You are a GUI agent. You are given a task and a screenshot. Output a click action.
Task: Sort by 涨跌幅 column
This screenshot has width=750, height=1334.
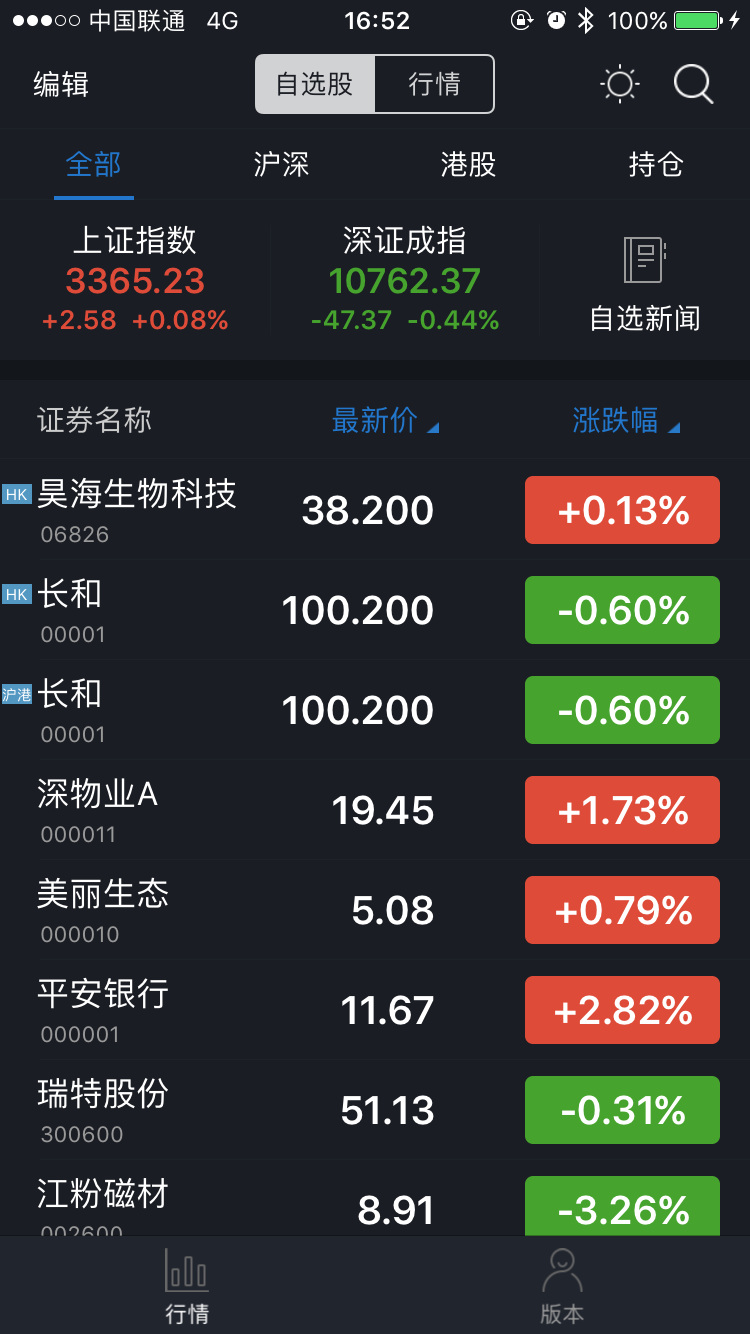coord(626,420)
